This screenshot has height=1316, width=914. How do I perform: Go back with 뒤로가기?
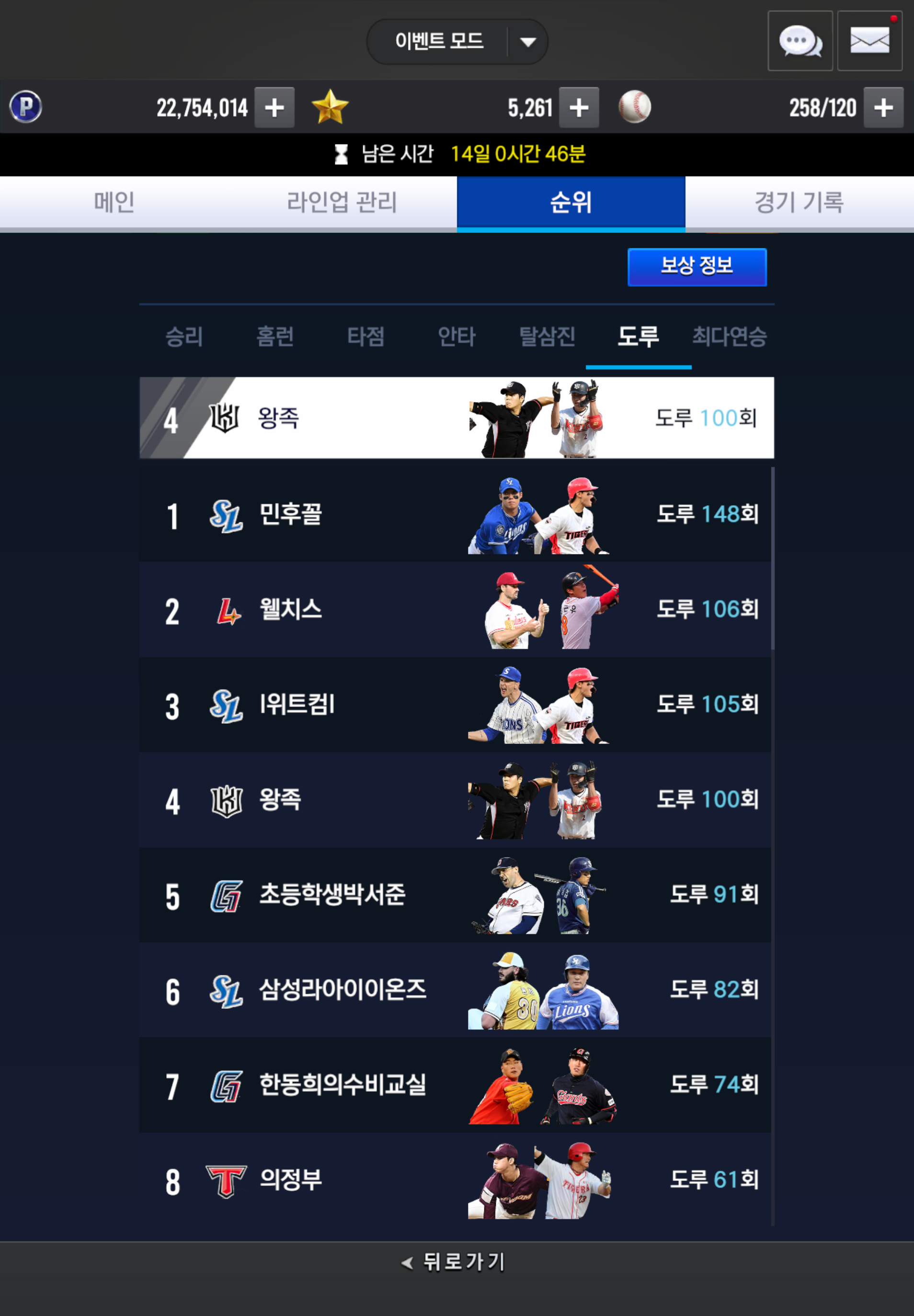455,1261
